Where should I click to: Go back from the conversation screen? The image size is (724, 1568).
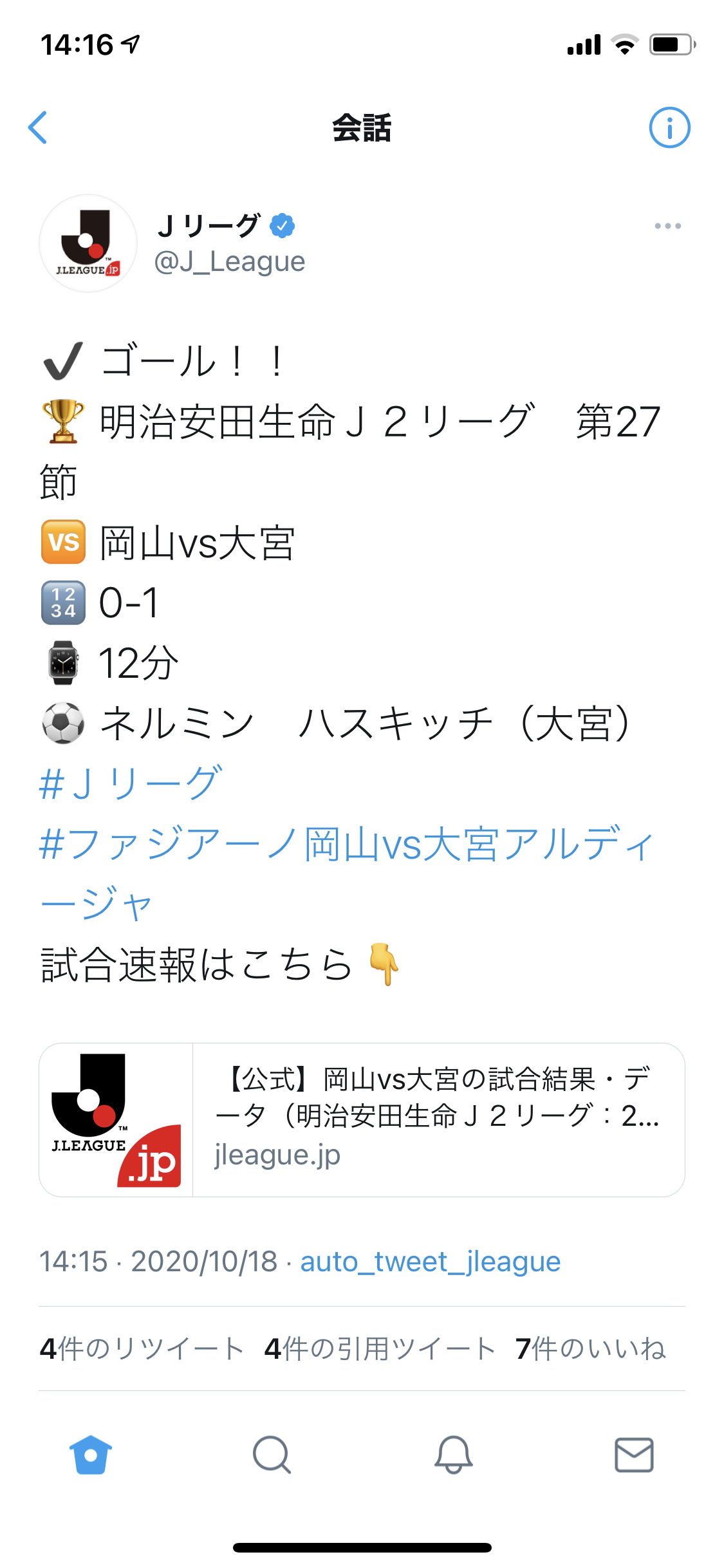click(39, 127)
